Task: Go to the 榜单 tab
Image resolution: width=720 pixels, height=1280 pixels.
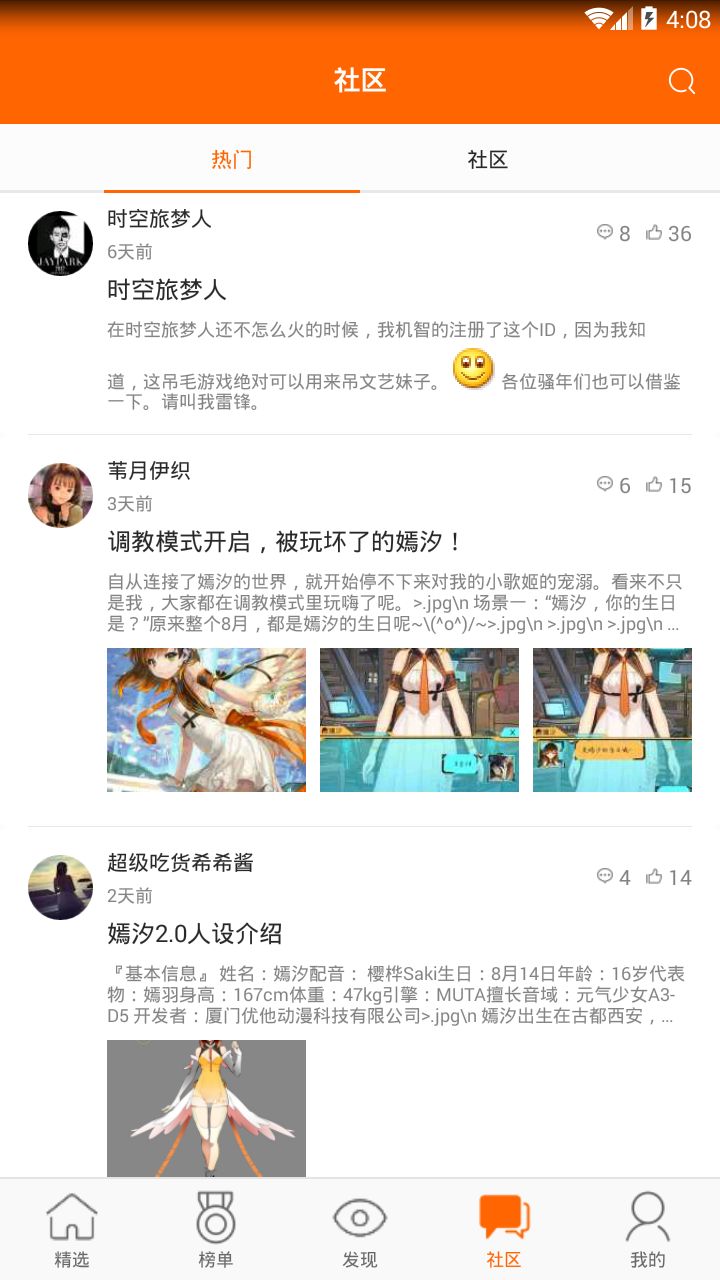Action: (x=216, y=1230)
